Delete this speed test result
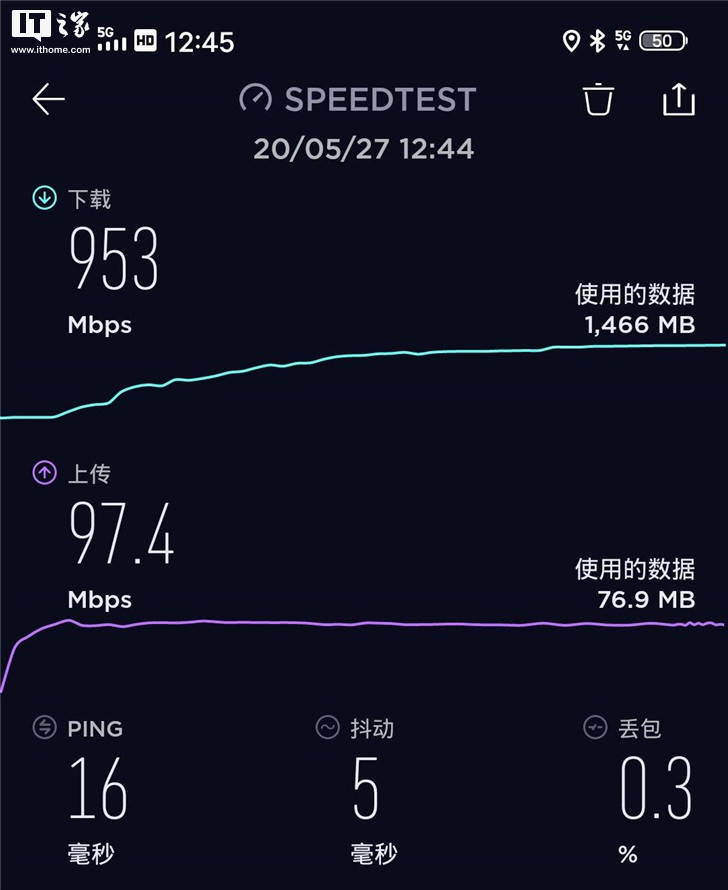Screen dimensions: 728x890 coord(598,99)
